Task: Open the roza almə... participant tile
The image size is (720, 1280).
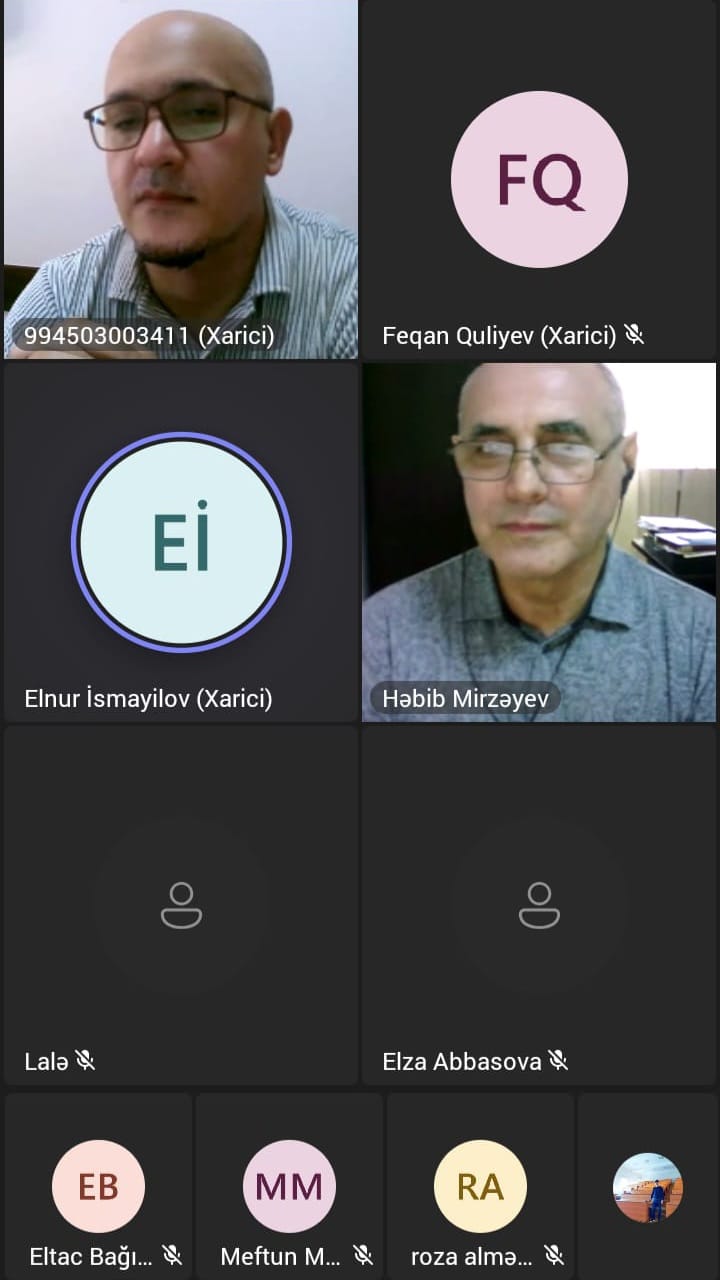Action: tap(480, 1186)
